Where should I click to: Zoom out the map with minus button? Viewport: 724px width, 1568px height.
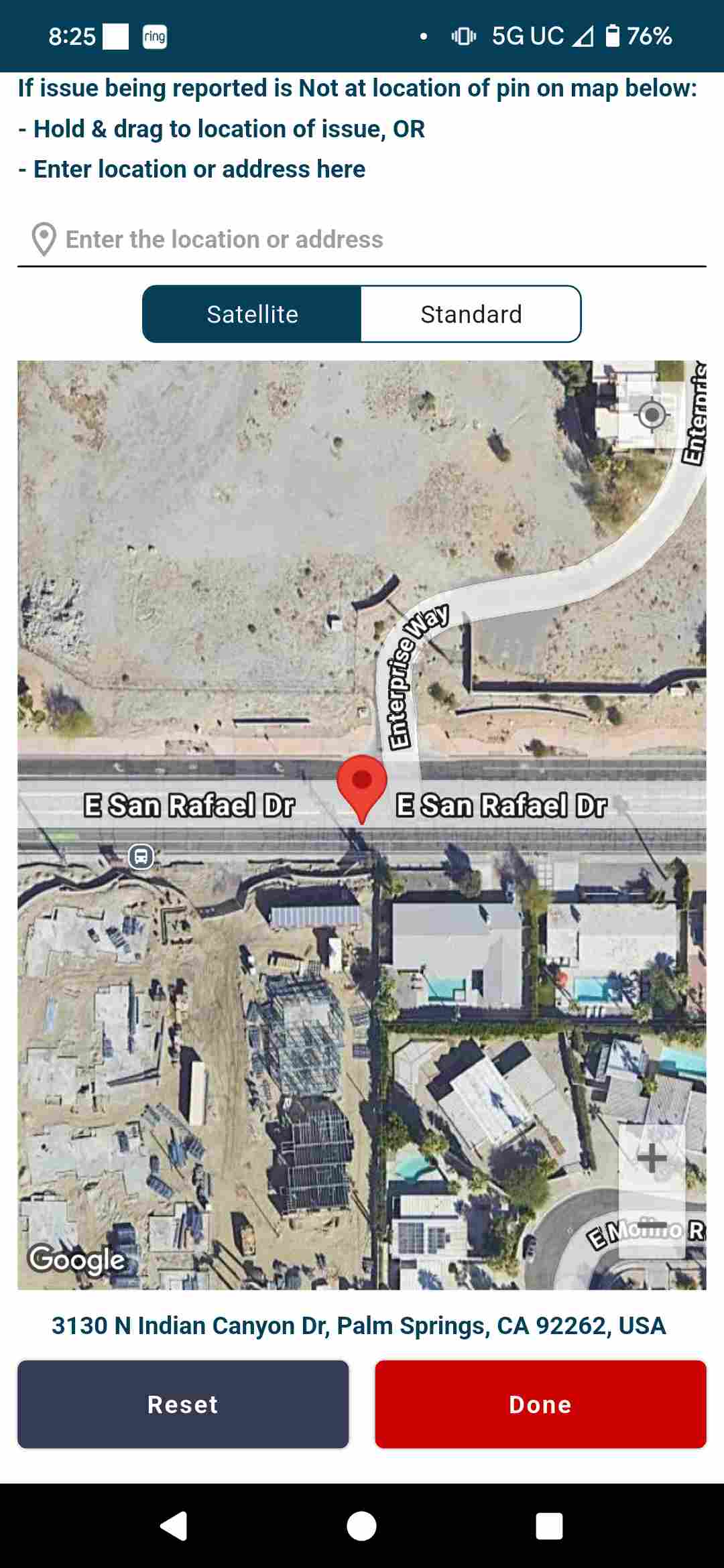(x=652, y=1226)
